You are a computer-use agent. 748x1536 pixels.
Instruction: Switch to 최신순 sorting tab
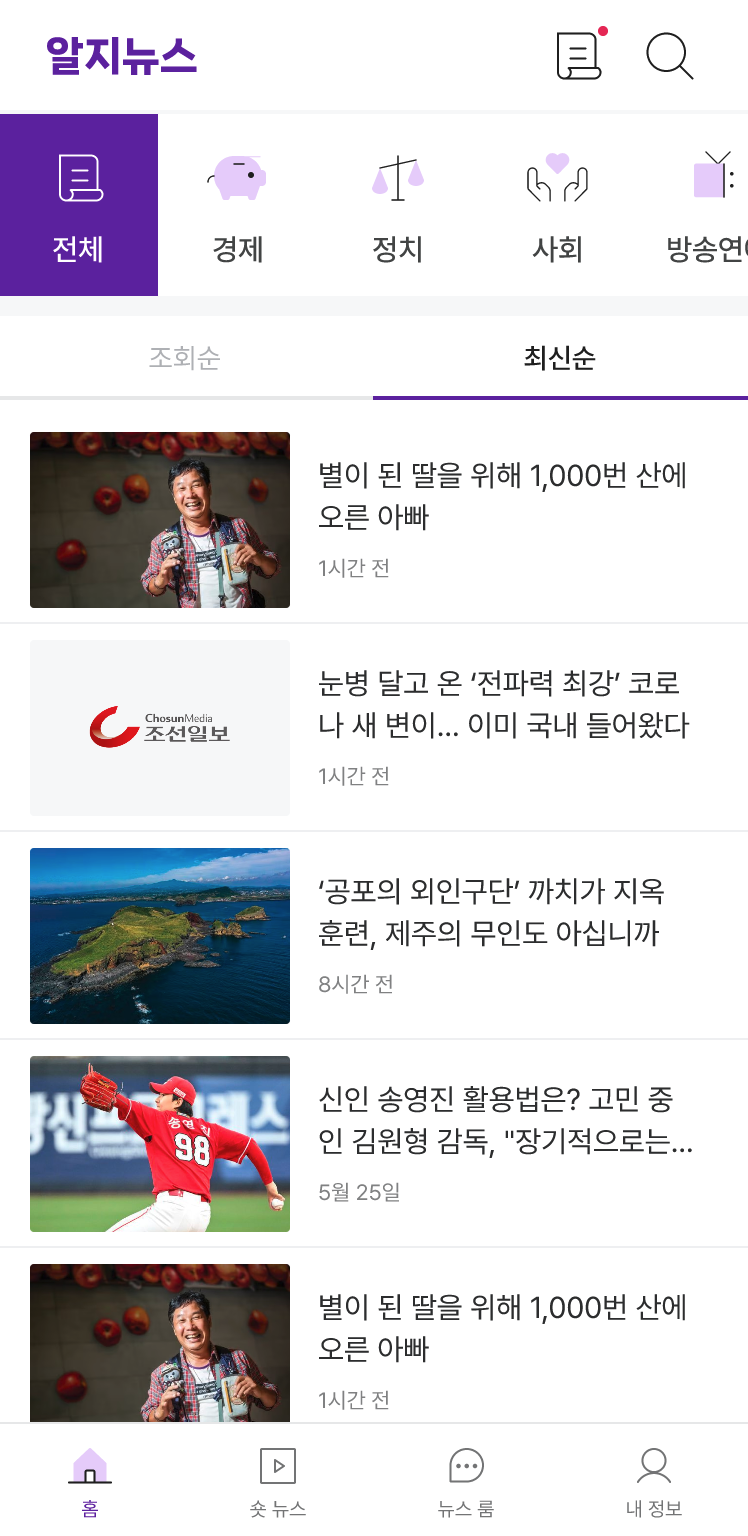coord(560,358)
